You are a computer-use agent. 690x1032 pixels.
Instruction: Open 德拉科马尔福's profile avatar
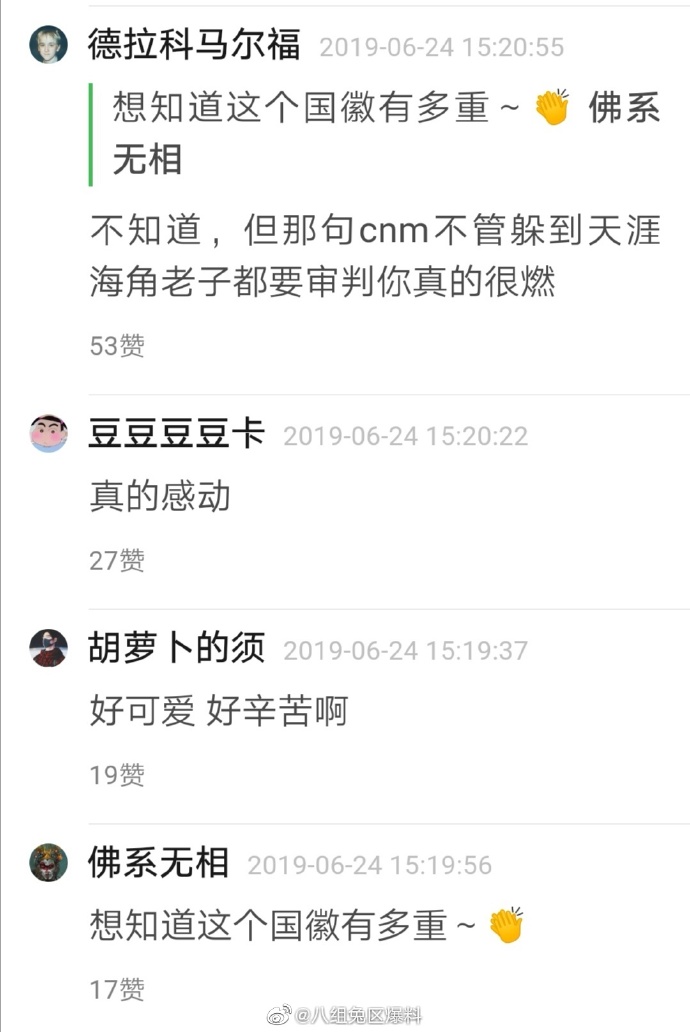point(48,45)
